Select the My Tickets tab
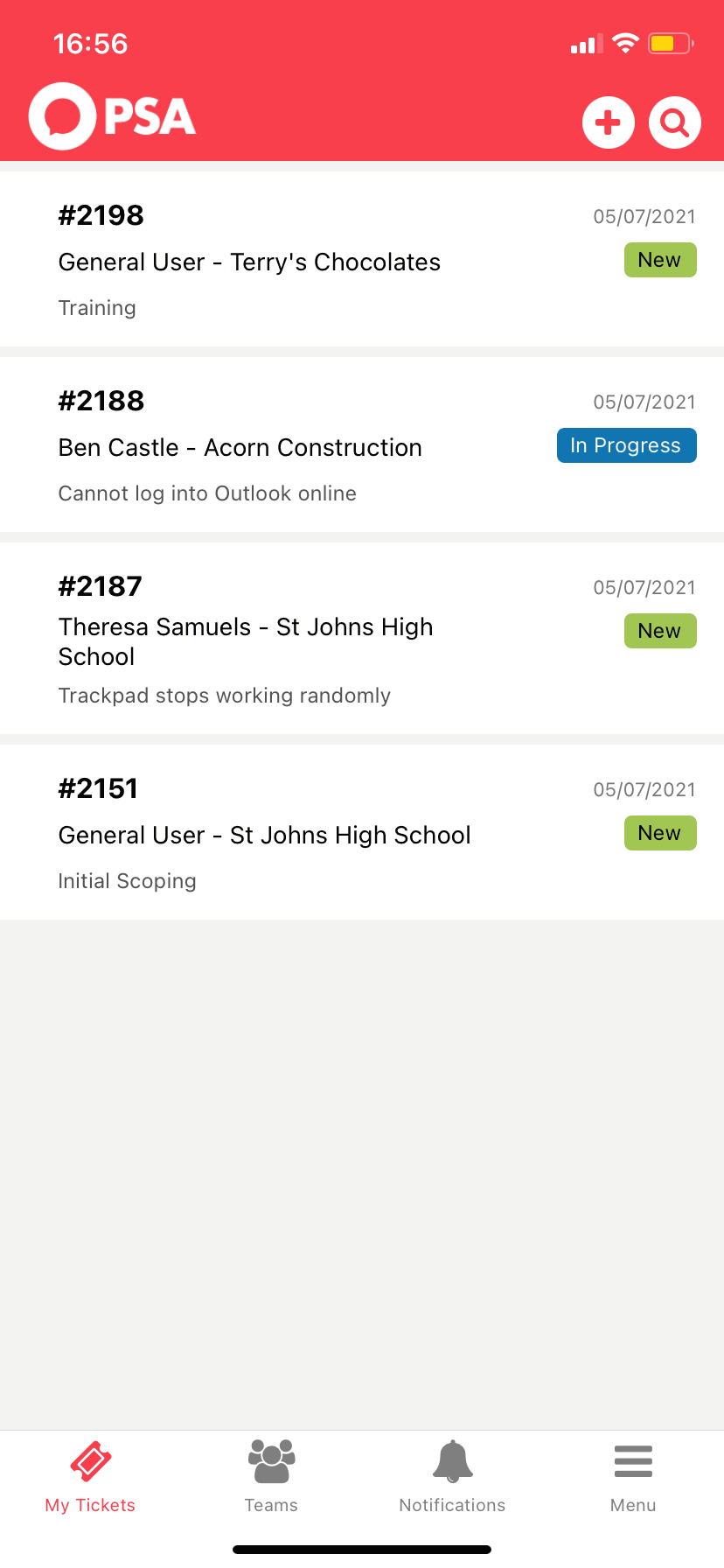The width and height of the screenshot is (724, 1568). [91, 1476]
